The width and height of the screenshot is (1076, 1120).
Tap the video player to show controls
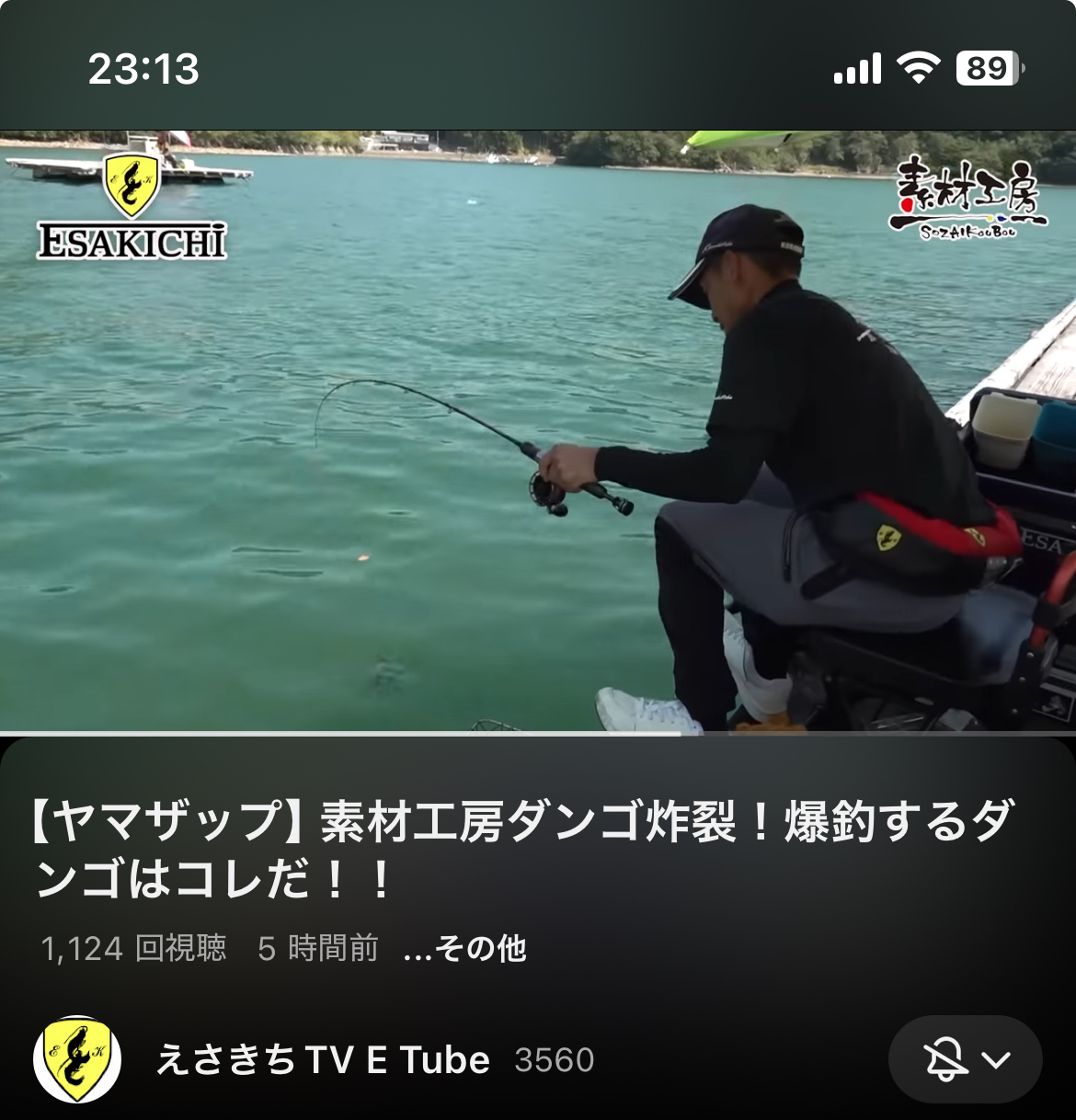[x=538, y=430]
